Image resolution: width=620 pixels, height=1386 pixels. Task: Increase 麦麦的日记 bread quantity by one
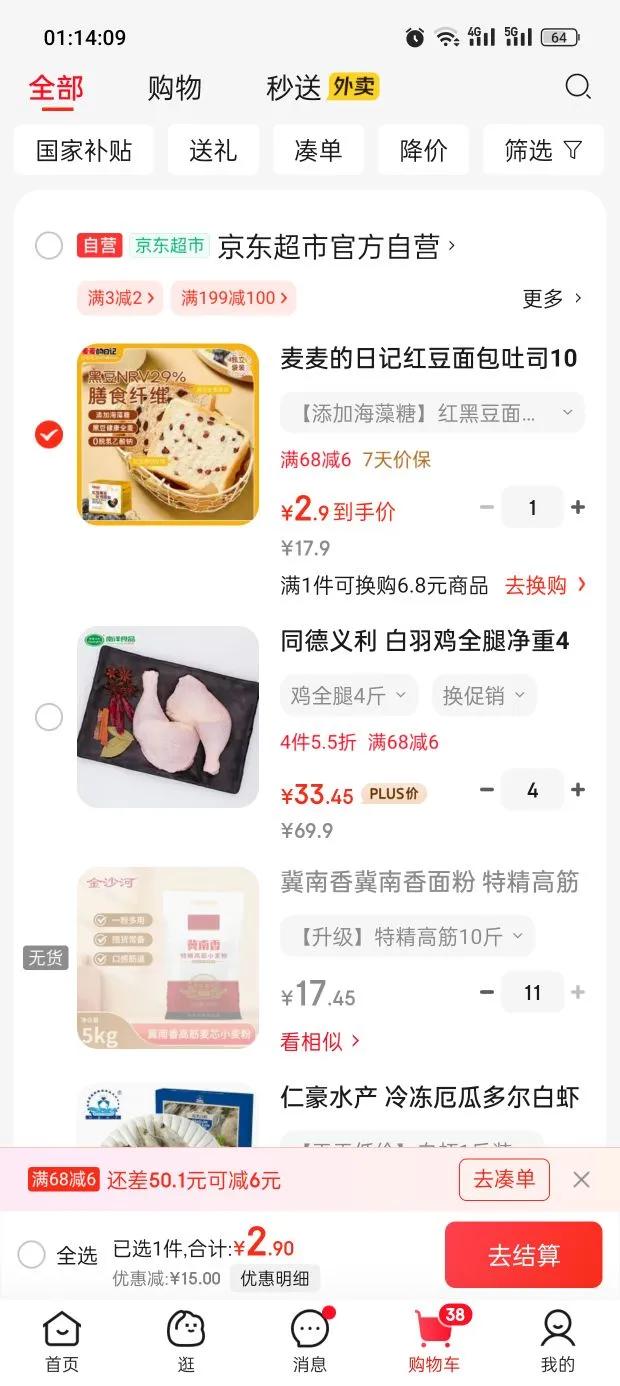click(578, 508)
